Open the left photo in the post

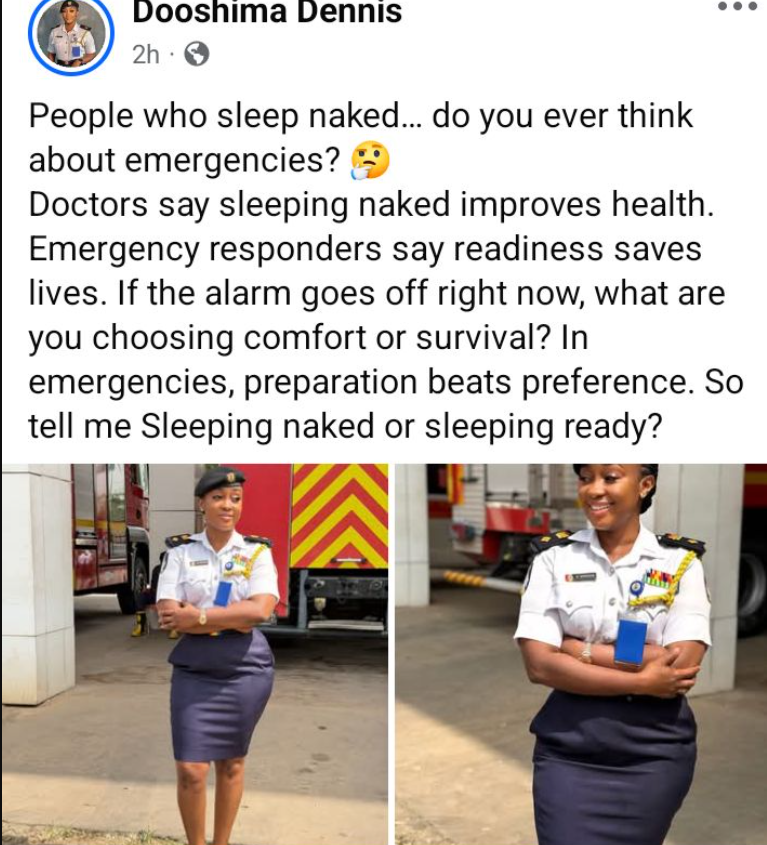tap(195, 654)
